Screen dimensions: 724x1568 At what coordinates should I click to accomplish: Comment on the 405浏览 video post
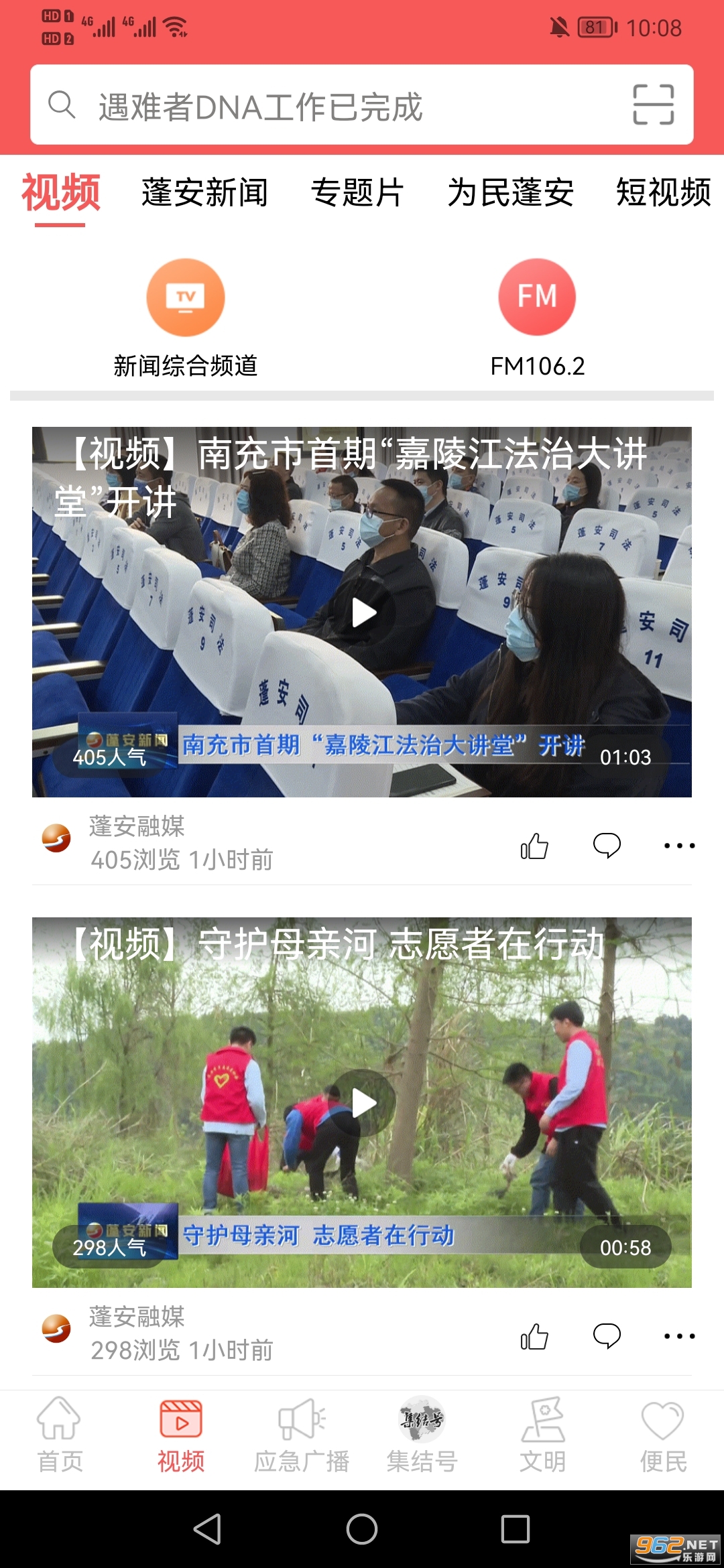click(607, 846)
